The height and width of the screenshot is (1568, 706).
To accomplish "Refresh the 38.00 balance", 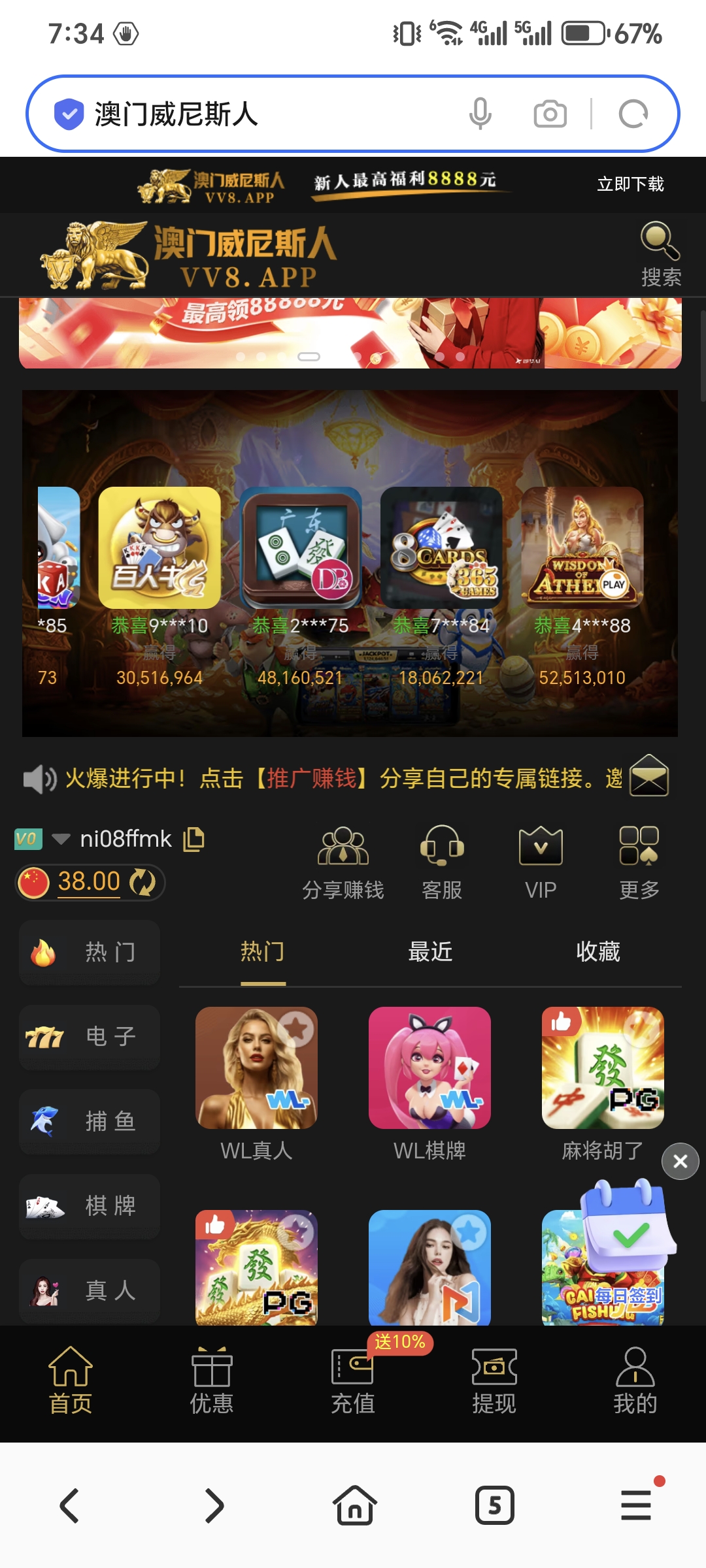I will [x=143, y=882].
